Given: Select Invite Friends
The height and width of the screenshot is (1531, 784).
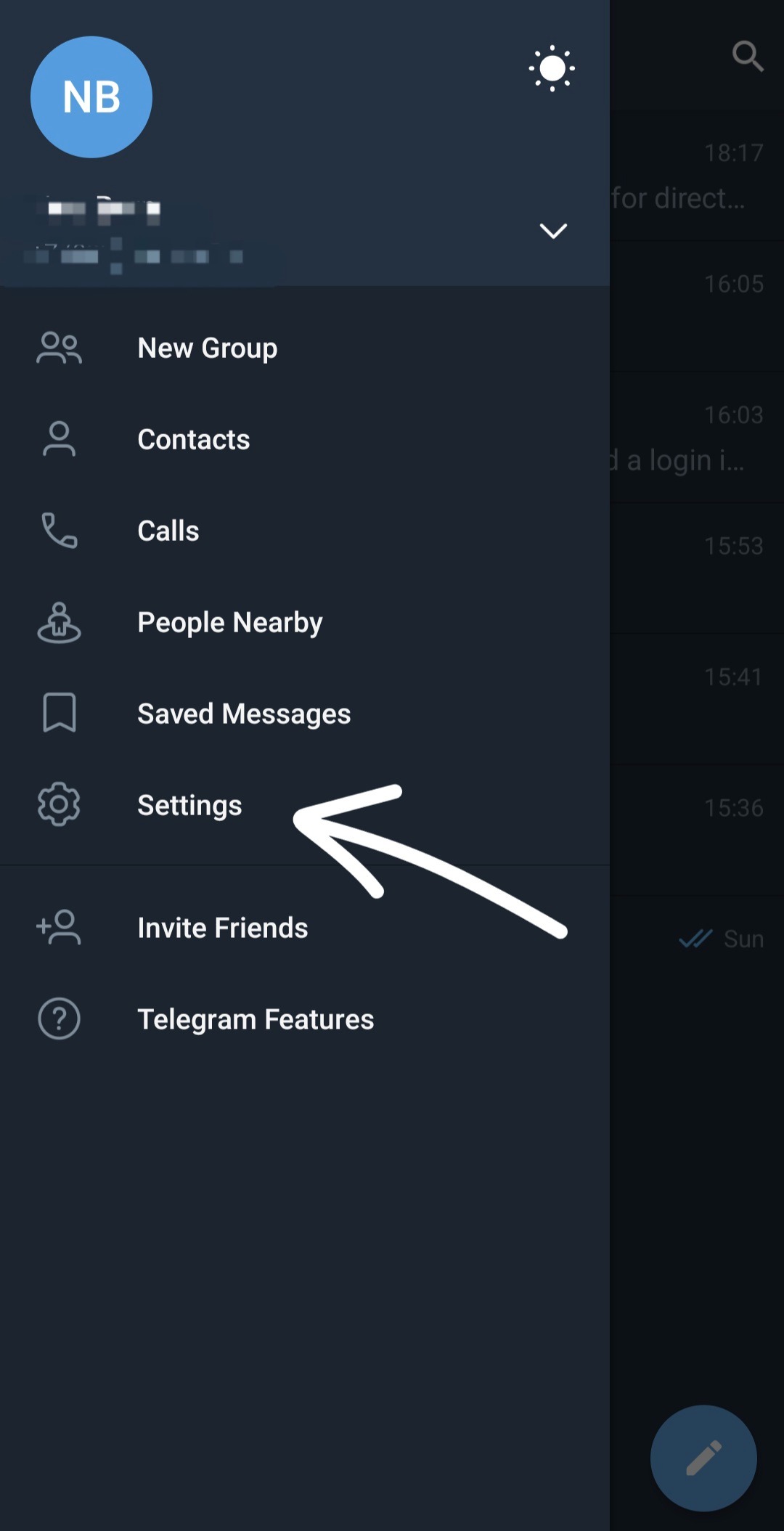Looking at the screenshot, I should (x=222, y=928).
